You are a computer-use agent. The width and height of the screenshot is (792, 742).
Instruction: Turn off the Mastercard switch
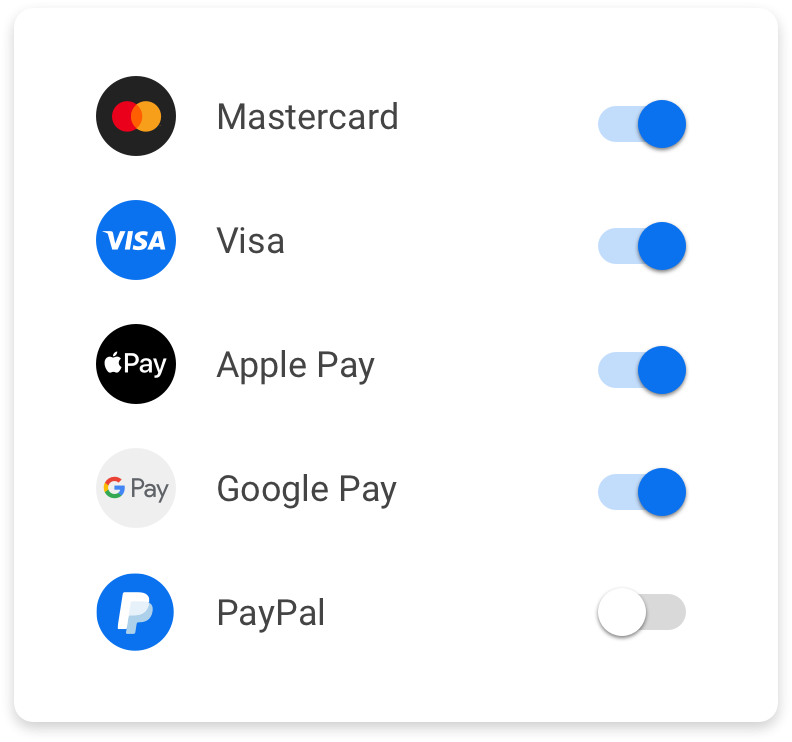click(642, 125)
